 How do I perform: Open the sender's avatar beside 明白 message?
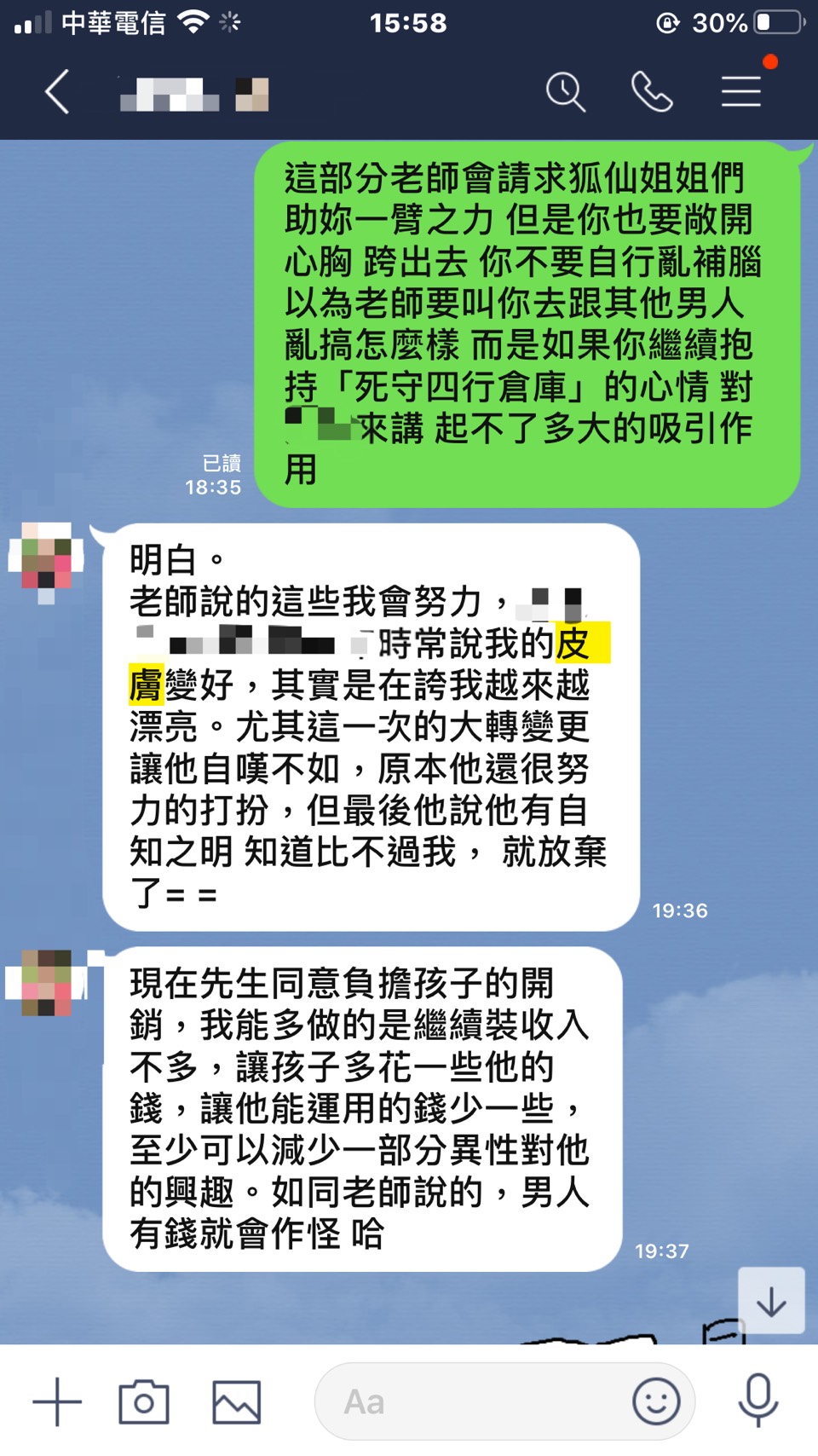pyautogui.click(x=47, y=558)
